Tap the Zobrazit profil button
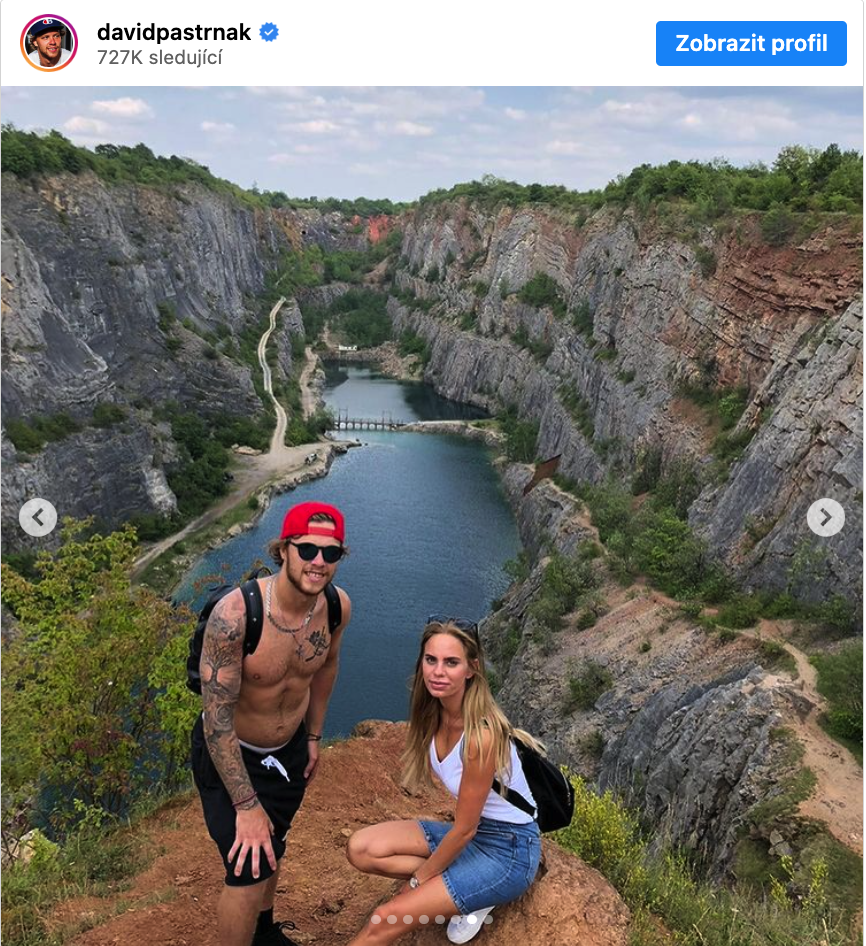The width and height of the screenshot is (866, 946). tap(751, 43)
